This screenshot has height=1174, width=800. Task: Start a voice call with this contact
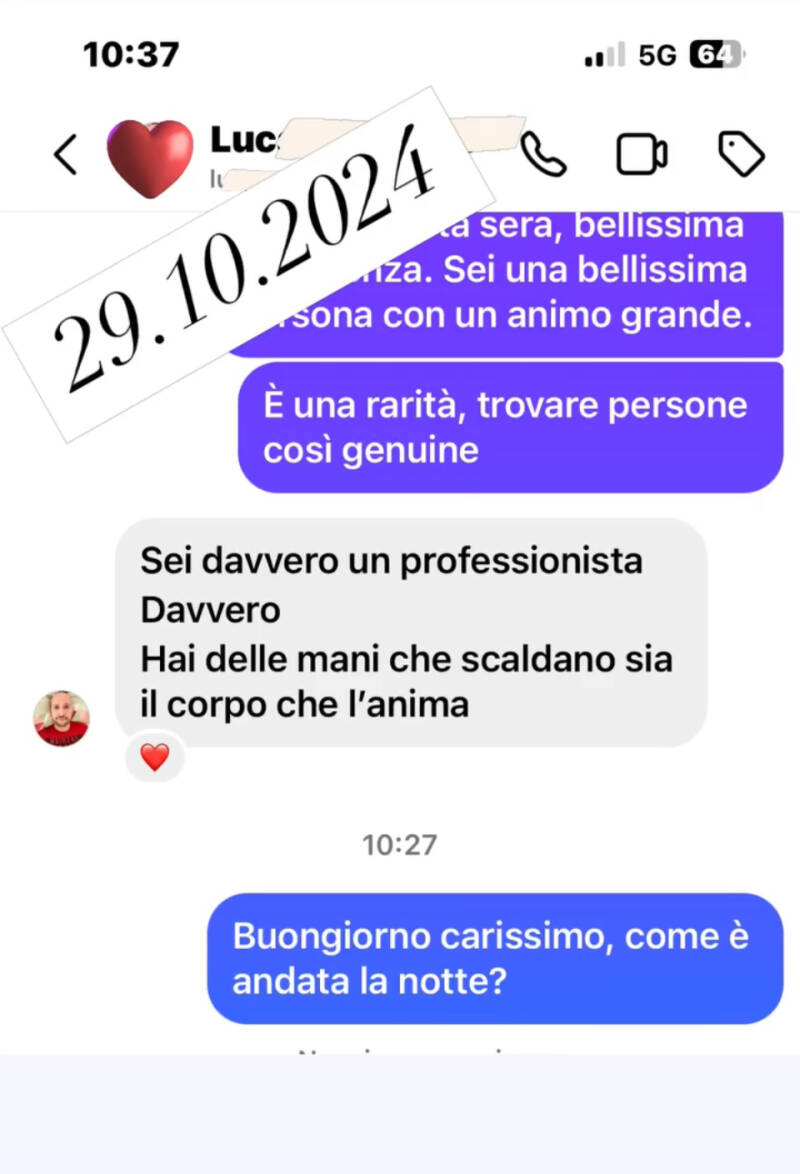pos(544,155)
